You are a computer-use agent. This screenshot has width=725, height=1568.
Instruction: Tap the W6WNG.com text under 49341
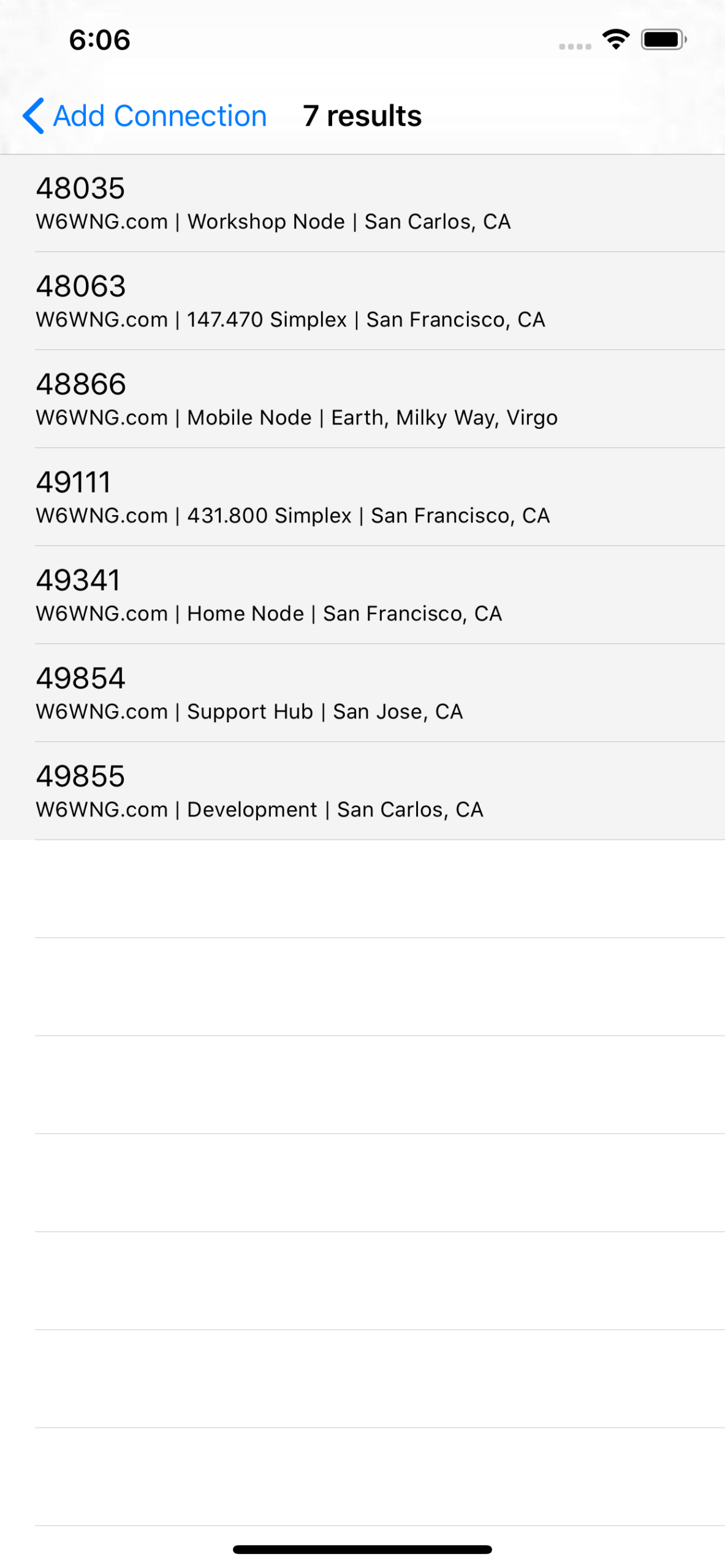[x=102, y=612]
